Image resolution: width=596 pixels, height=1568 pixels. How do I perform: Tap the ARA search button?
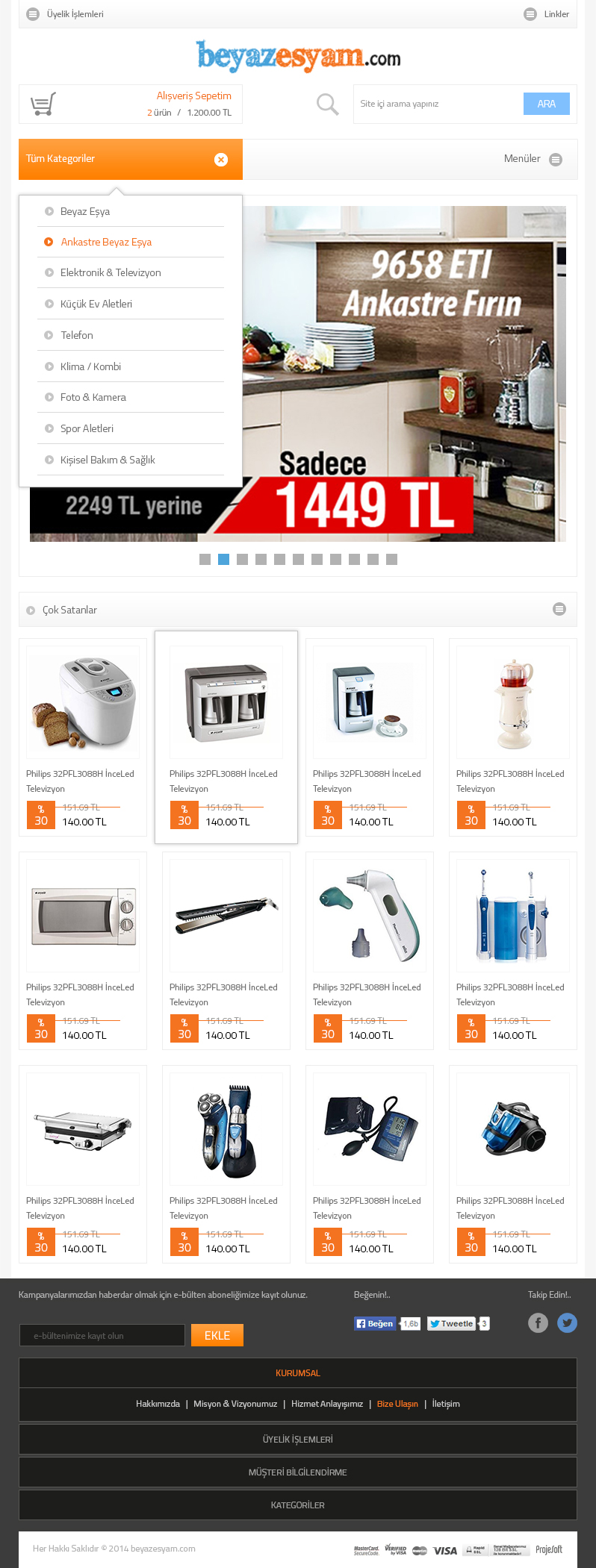point(546,104)
